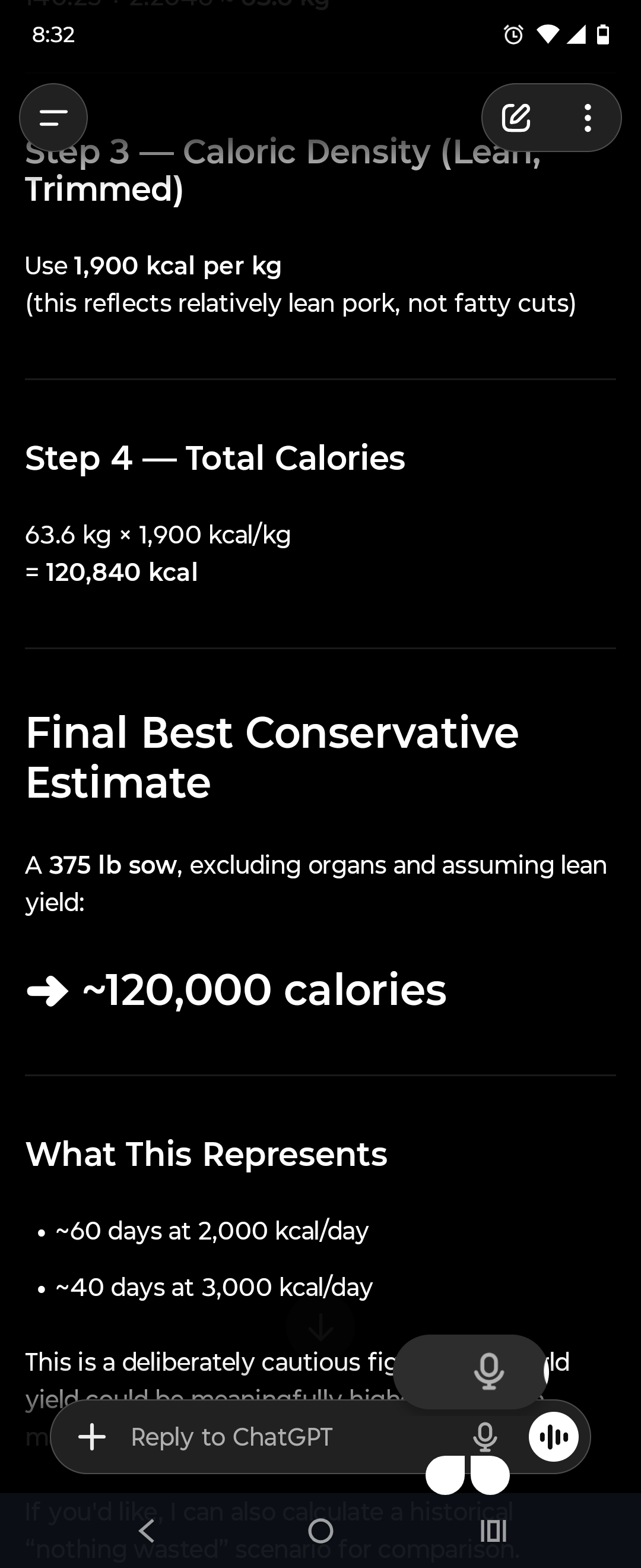Open the three-dot overflow menu
This screenshot has width=641, height=1568.
click(x=588, y=118)
